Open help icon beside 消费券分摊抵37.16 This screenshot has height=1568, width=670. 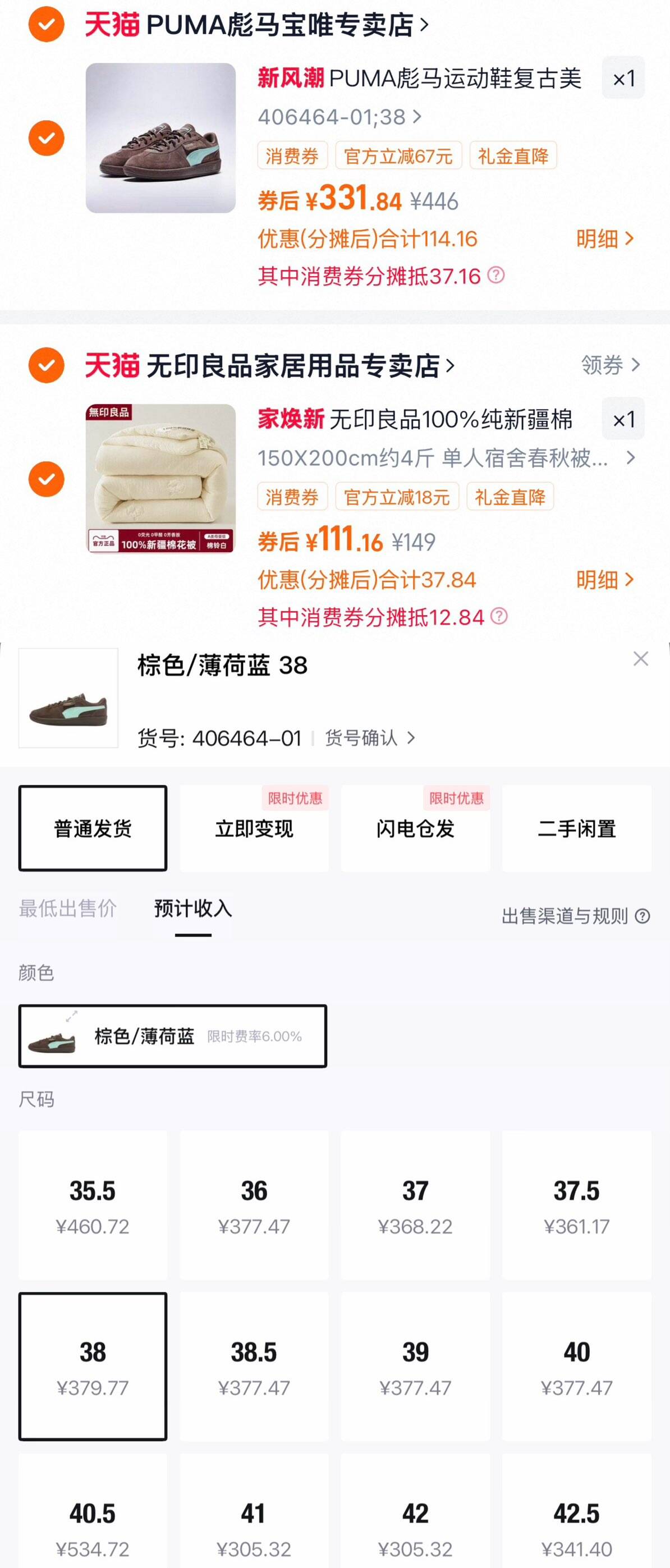(496, 275)
